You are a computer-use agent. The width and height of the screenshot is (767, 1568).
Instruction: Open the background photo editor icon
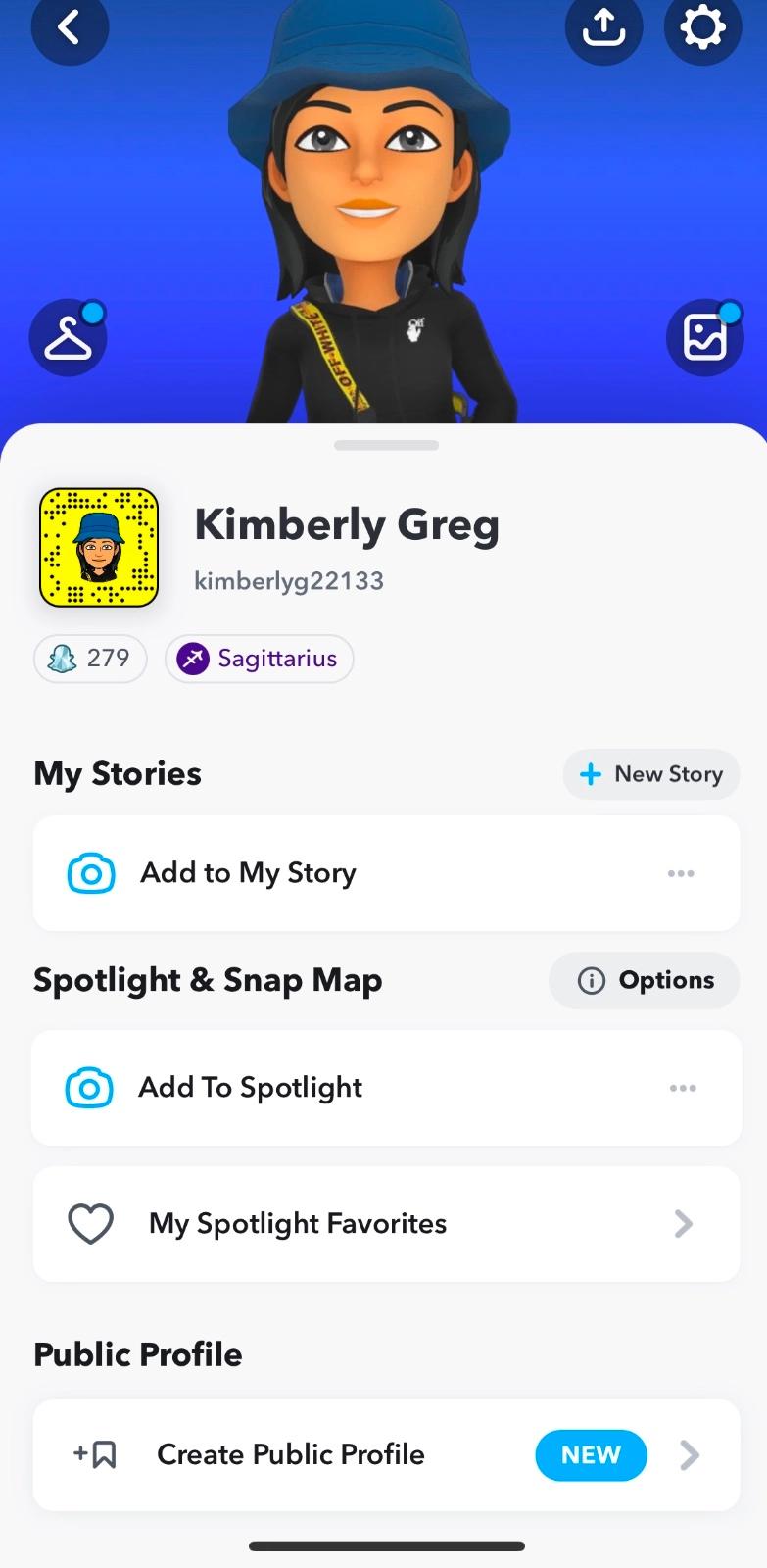704,338
